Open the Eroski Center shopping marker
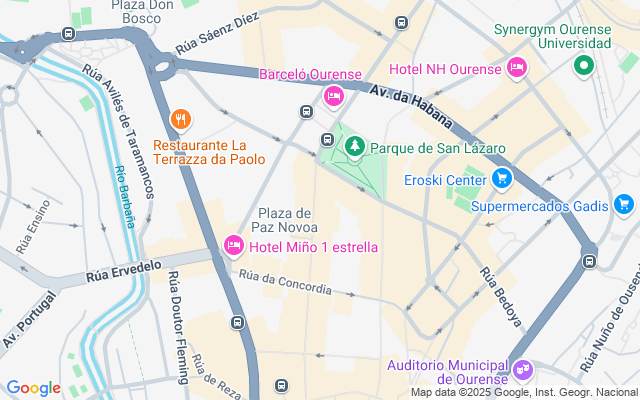This screenshot has width=640, height=400. pyautogui.click(x=502, y=178)
